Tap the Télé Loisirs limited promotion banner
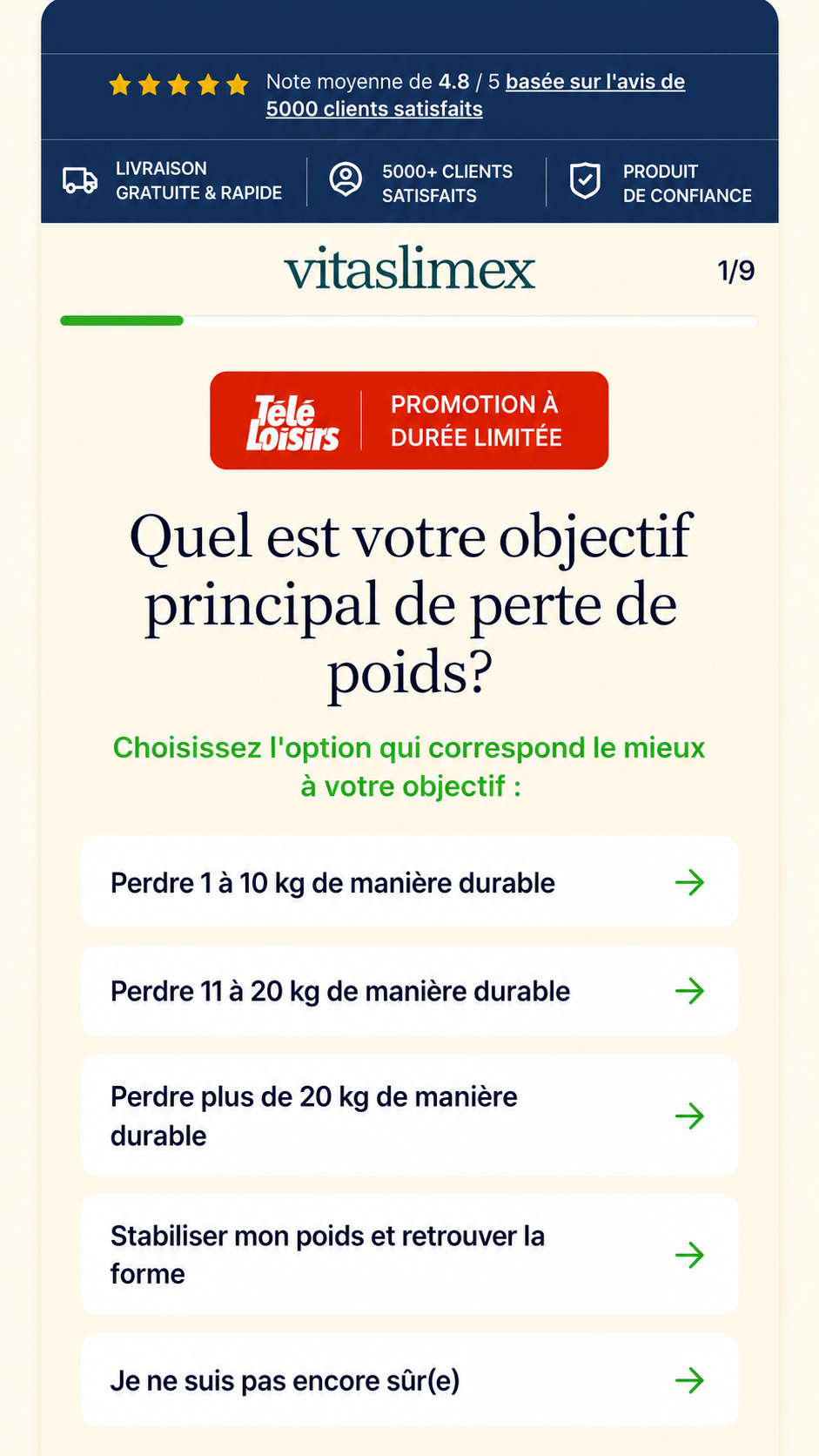The image size is (819, 1456). (409, 421)
